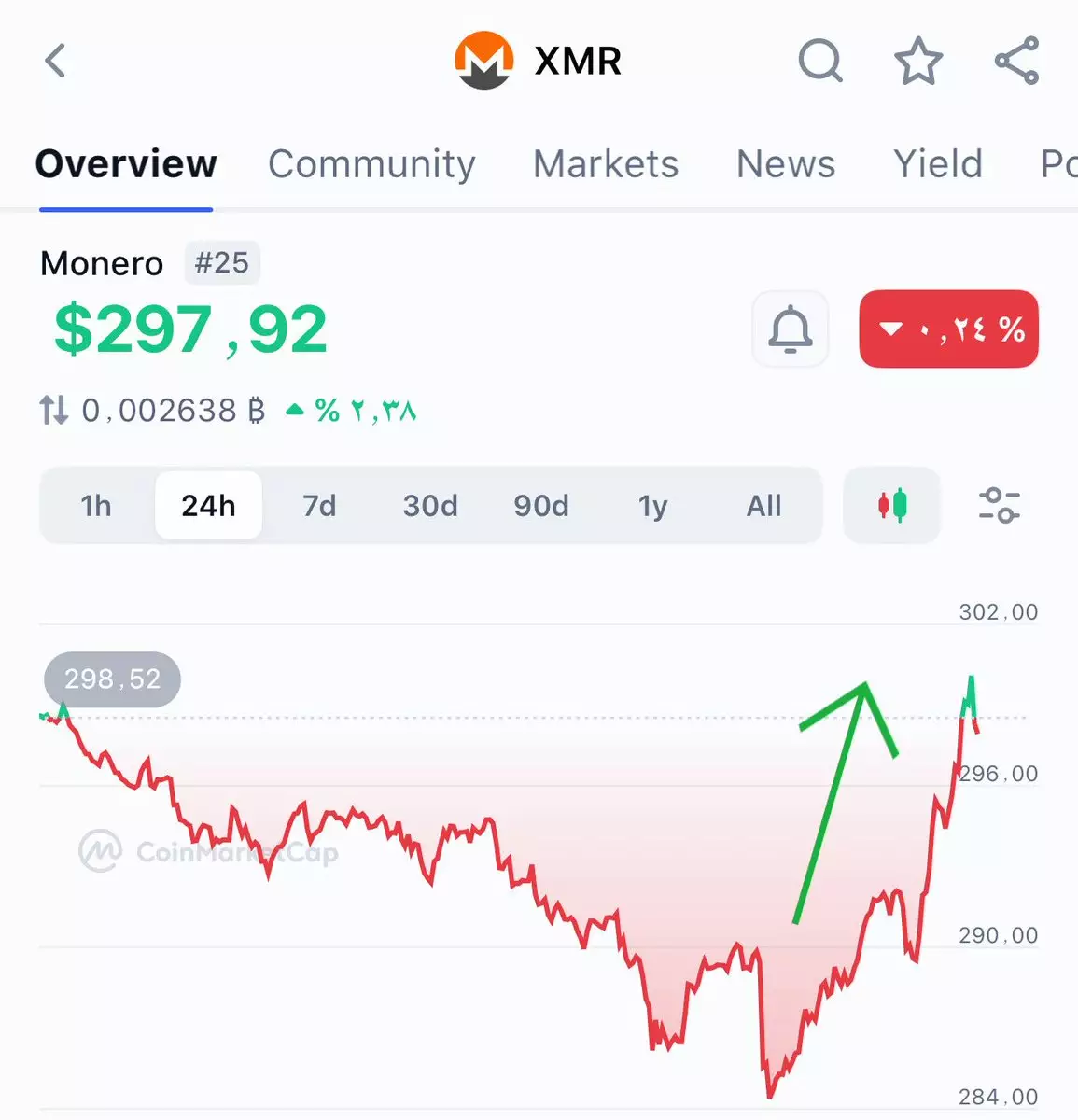Open the search icon

click(820, 62)
